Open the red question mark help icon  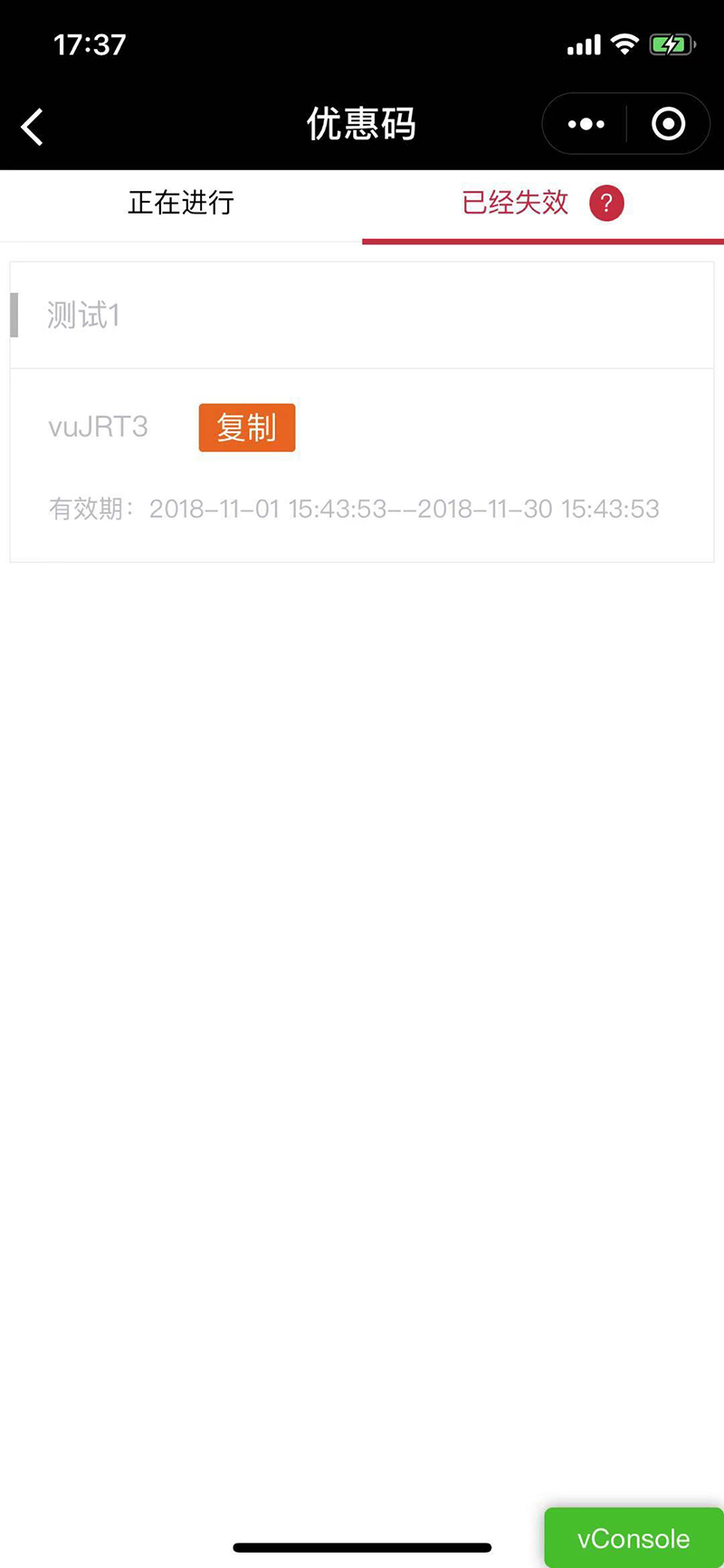(606, 203)
